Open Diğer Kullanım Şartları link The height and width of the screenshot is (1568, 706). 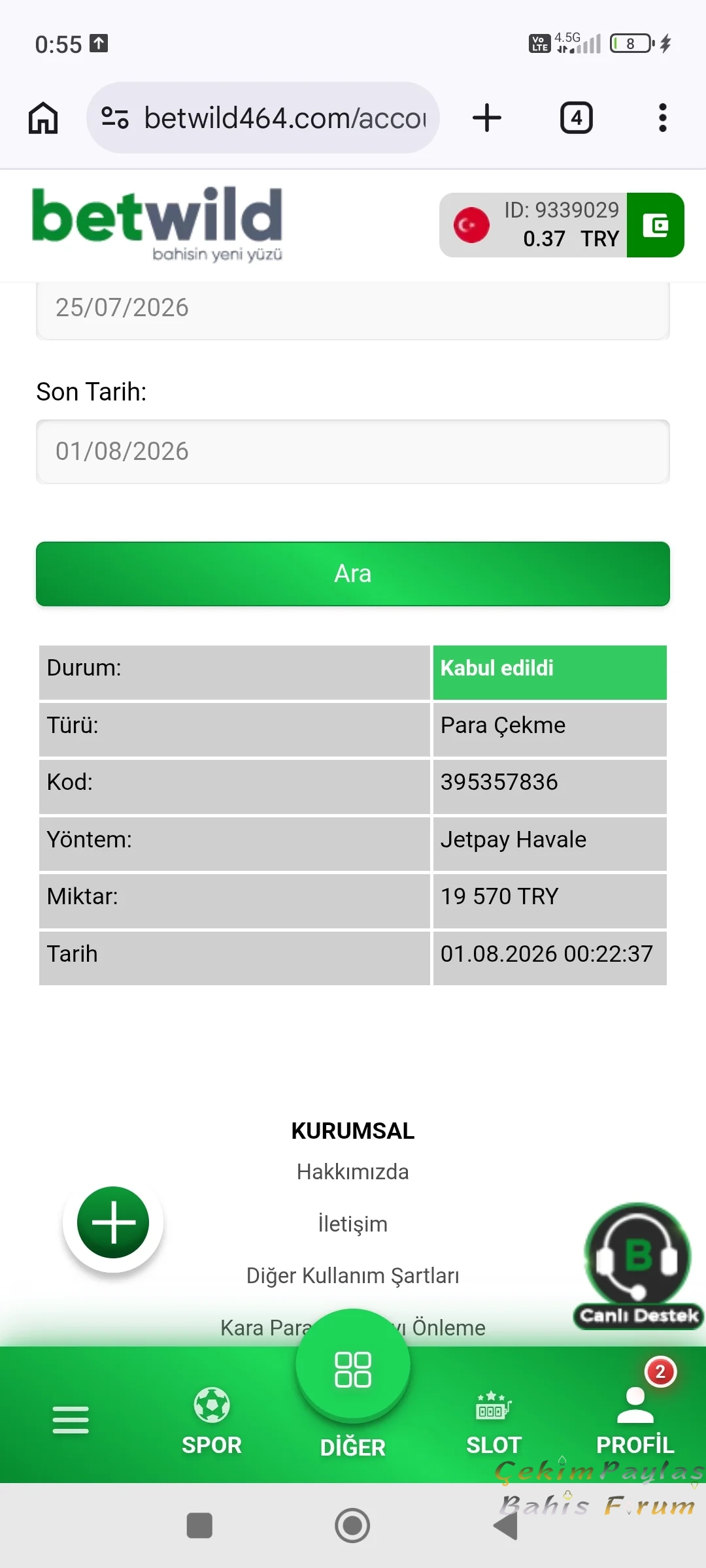click(x=353, y=1275)
